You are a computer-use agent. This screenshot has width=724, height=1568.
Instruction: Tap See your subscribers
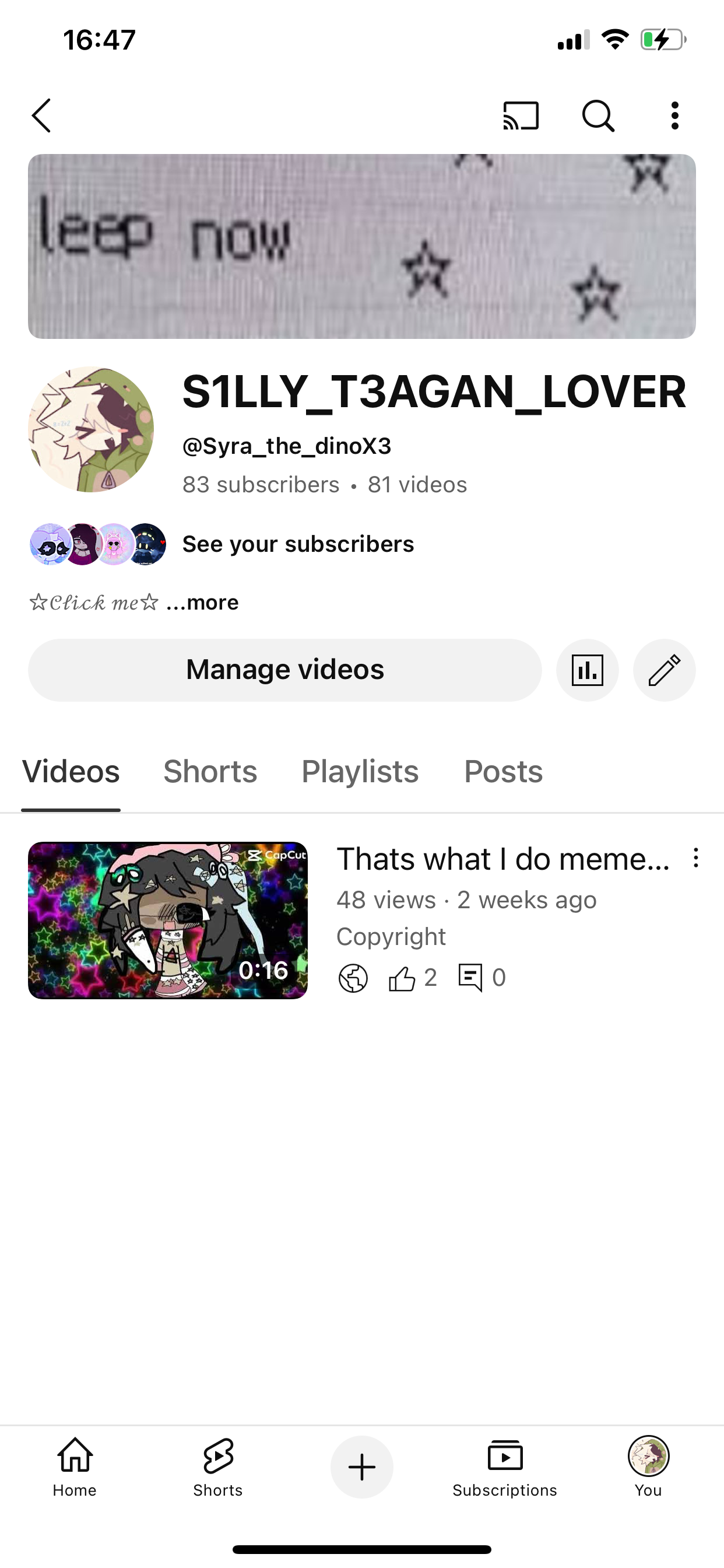click(x=298, y=544)
